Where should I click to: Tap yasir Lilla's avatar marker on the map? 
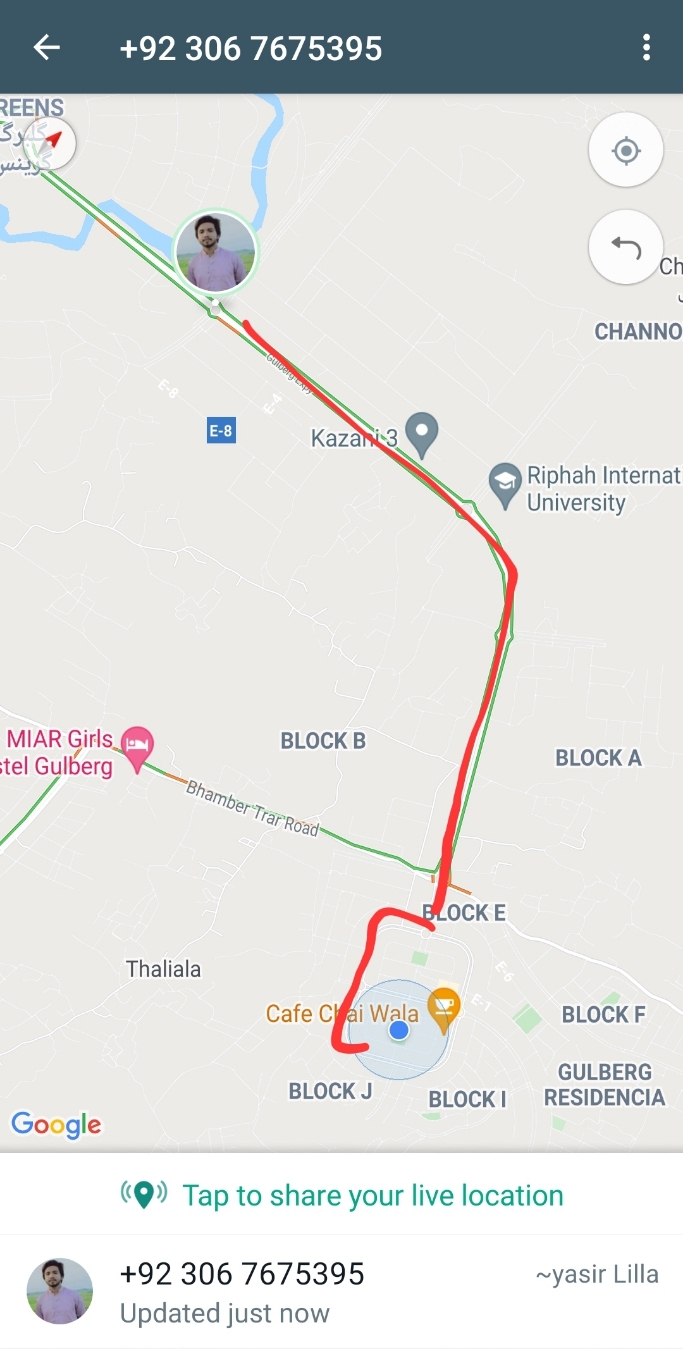point(215,251)
